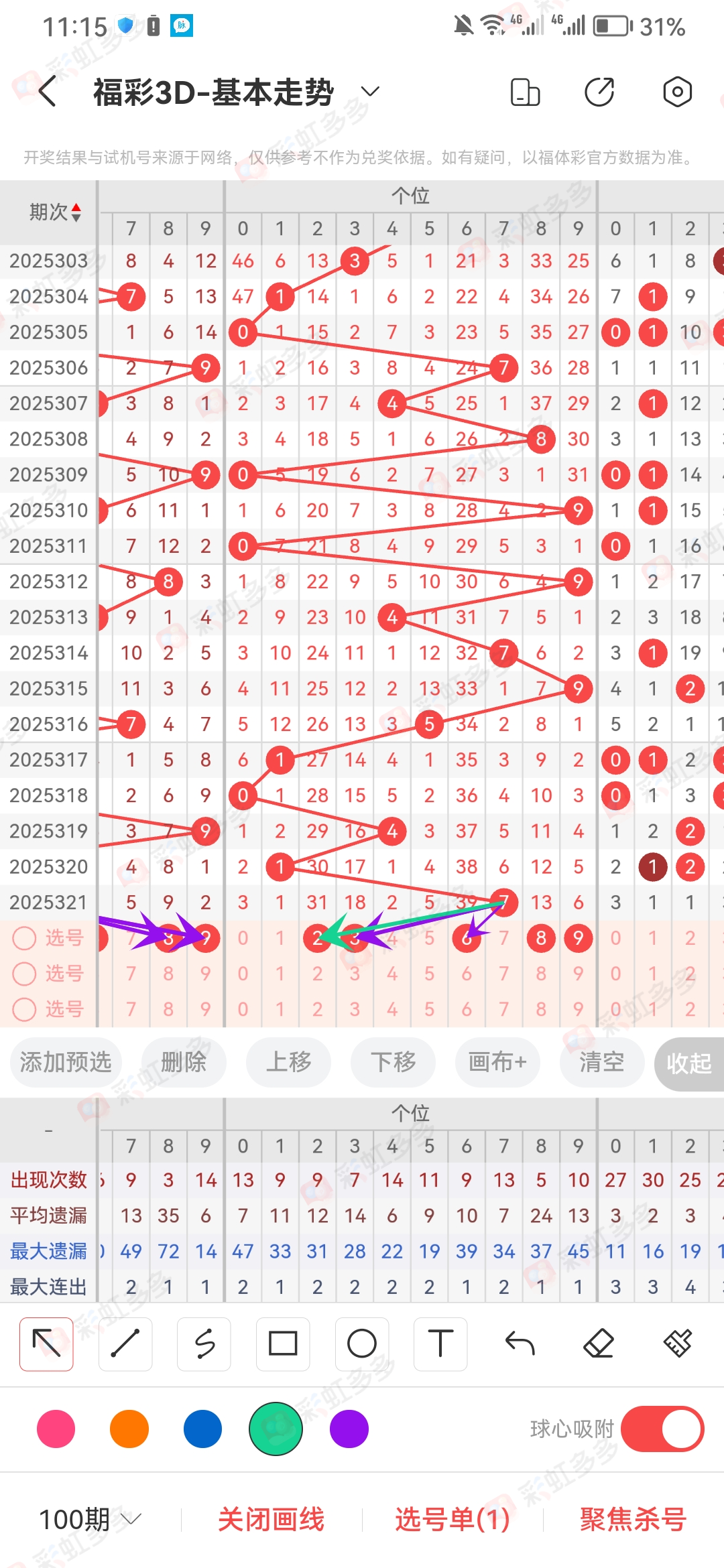The image size is (724, 1568).
Task: Collapse the panel with 收起
Action: 688,1063
